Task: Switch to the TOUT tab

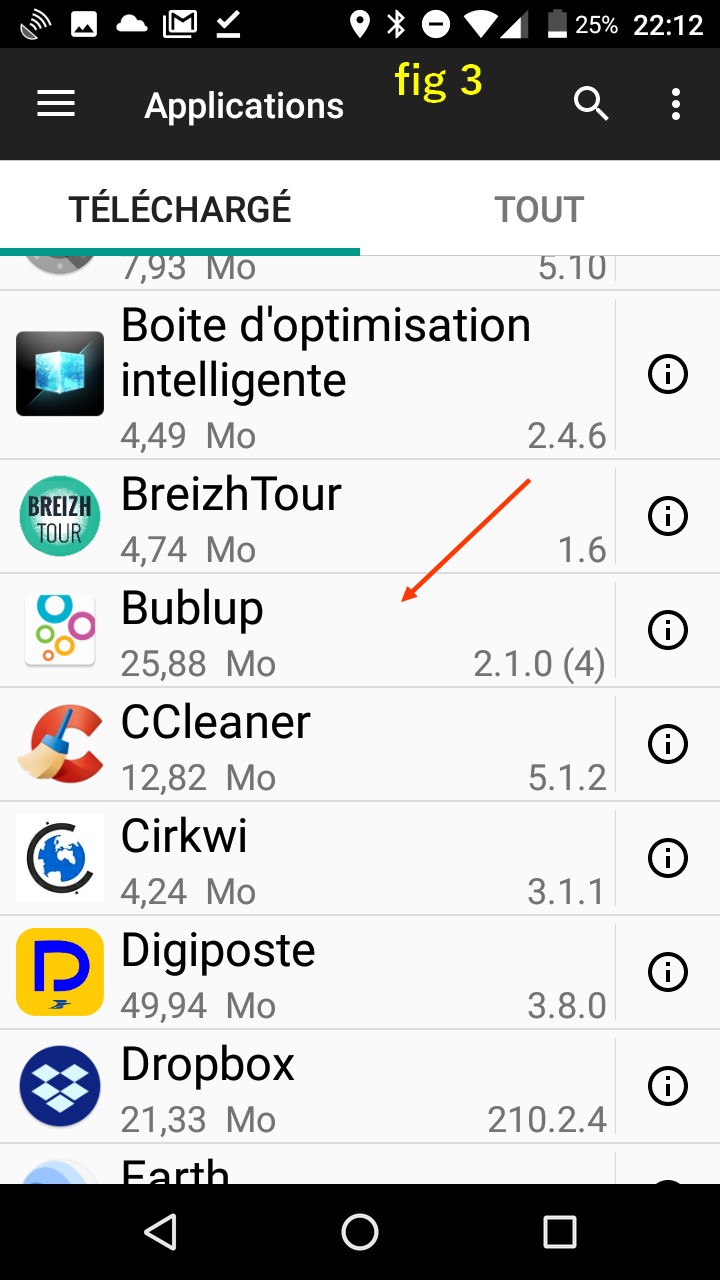Action: (539, 210)
